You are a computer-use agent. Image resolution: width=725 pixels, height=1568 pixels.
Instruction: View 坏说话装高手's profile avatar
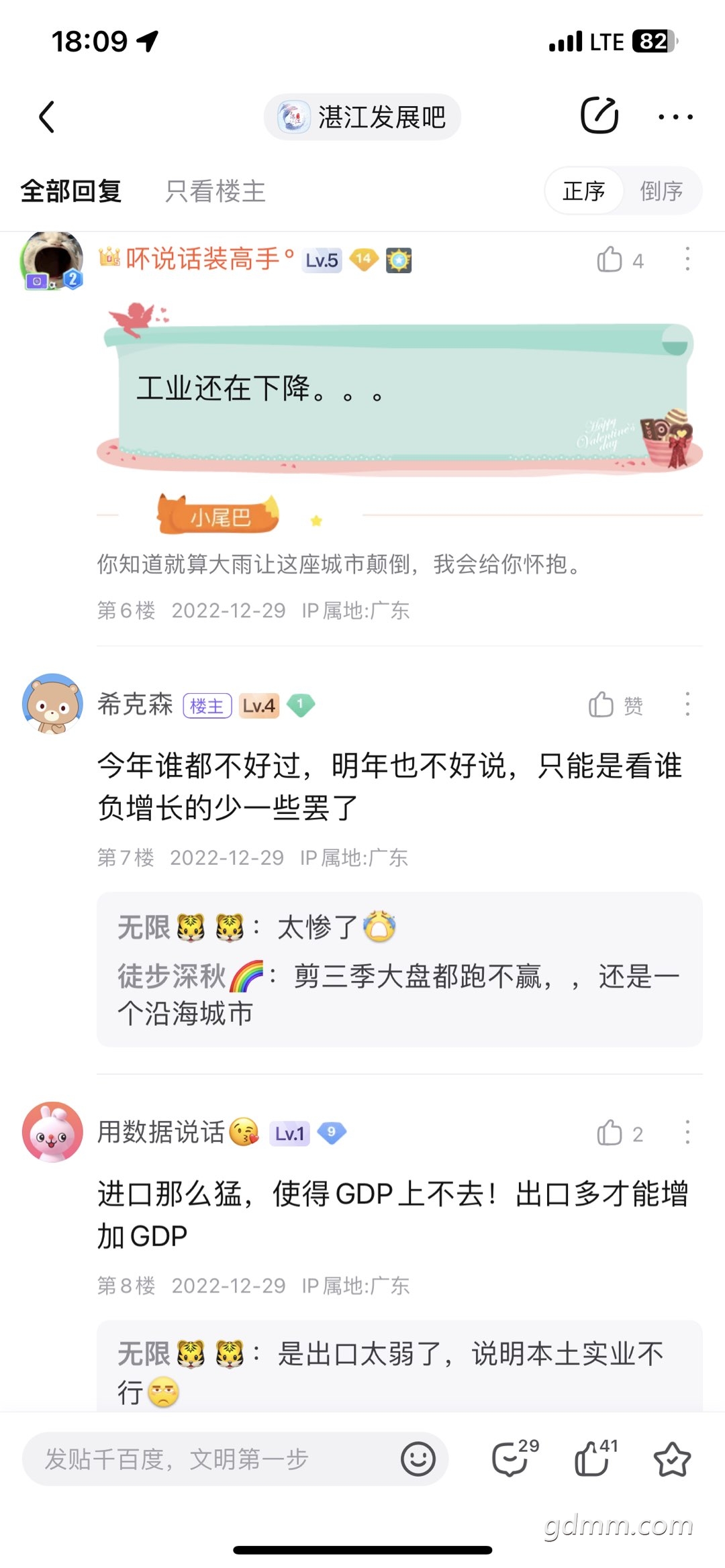52,260
